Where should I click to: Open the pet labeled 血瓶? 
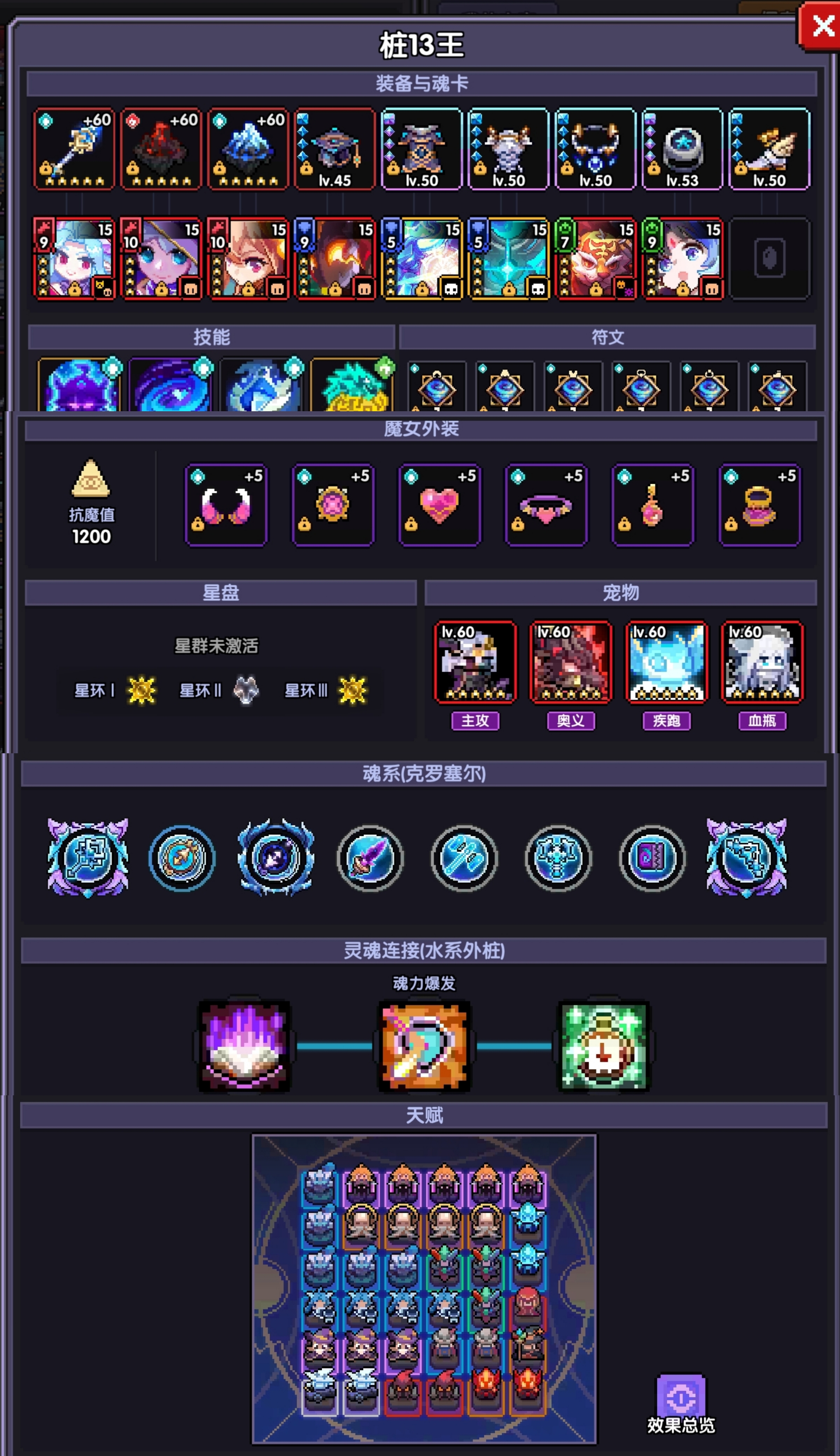762,662
